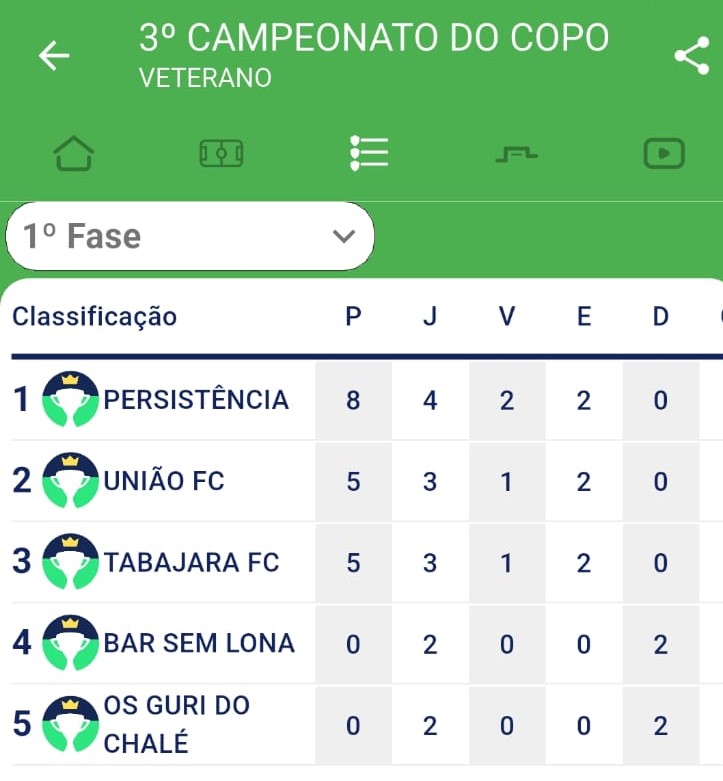Expand the 1º Fase dropdown

coord(190,237)
